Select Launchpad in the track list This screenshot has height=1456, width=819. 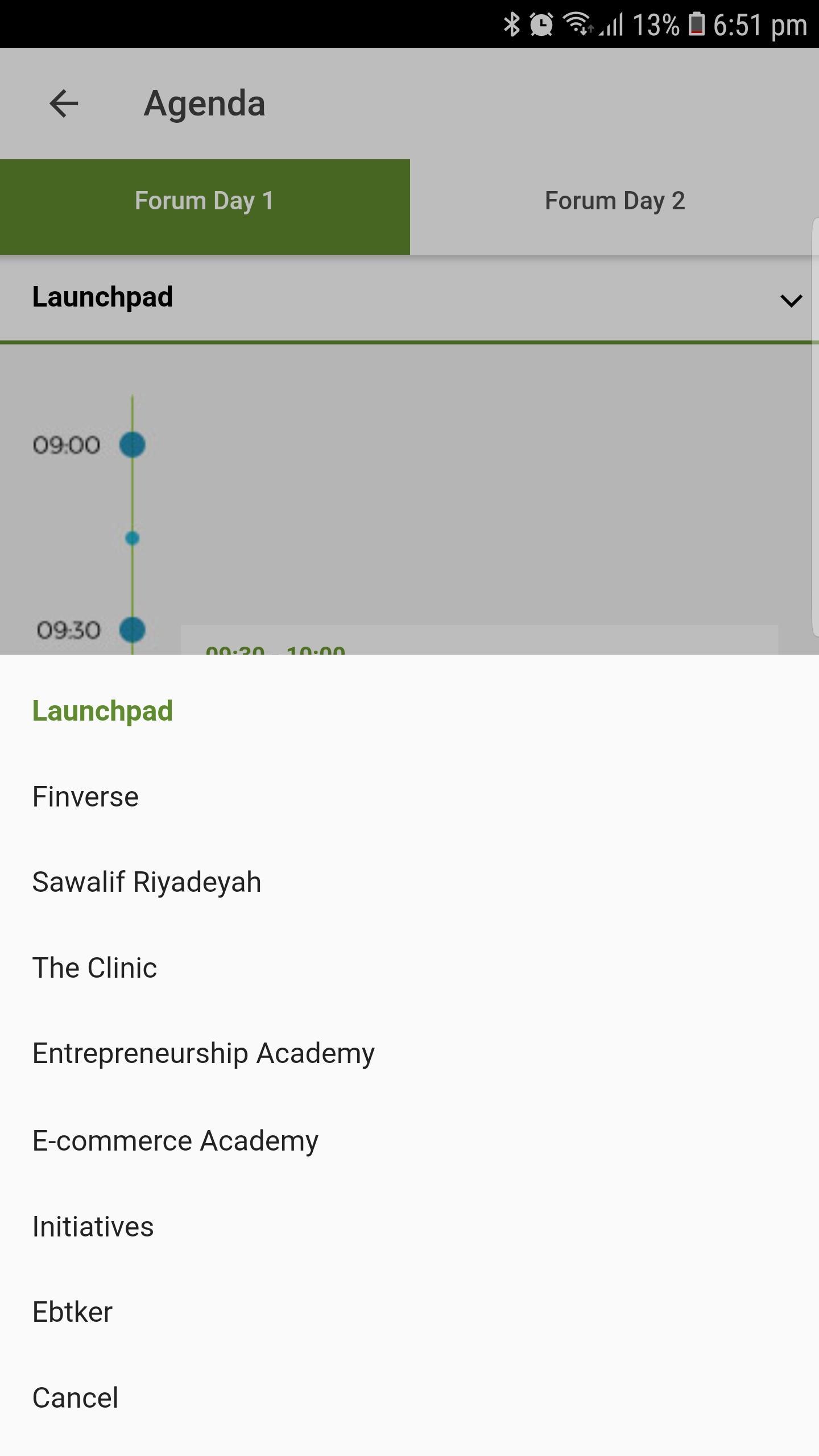coord(409,711)
